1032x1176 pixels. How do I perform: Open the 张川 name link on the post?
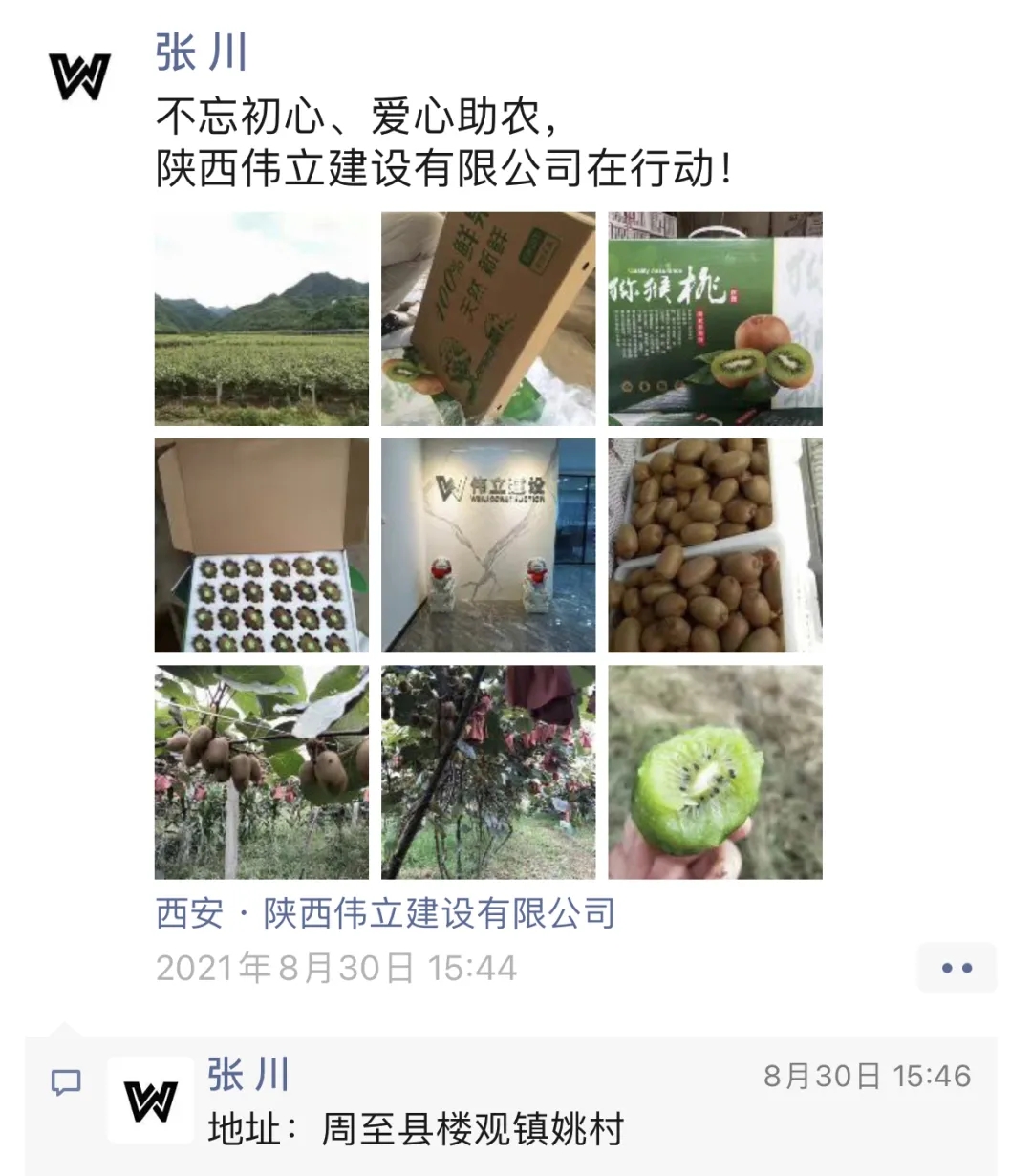click(202, 53)
